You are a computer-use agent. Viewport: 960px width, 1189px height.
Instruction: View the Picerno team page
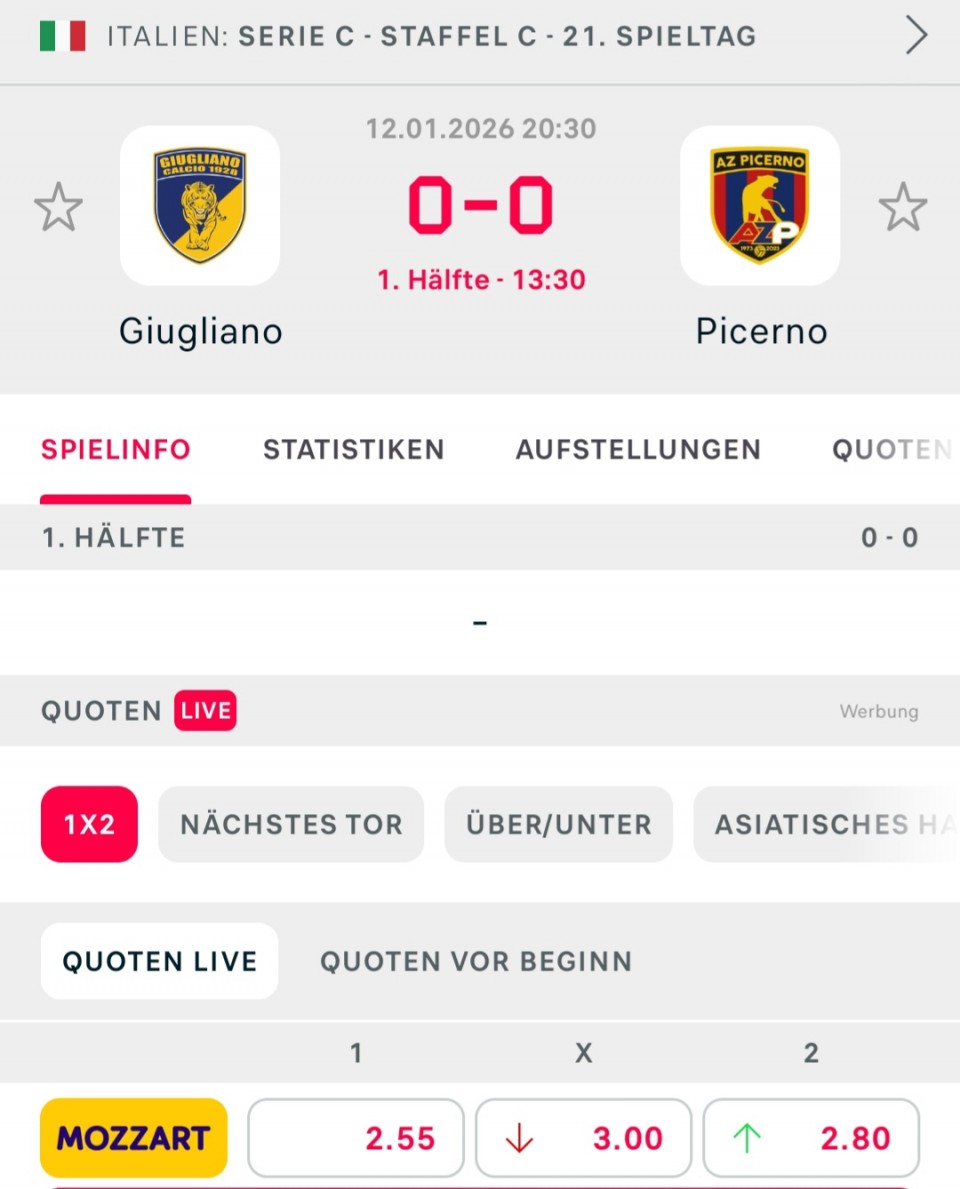[x=760, y=206]
